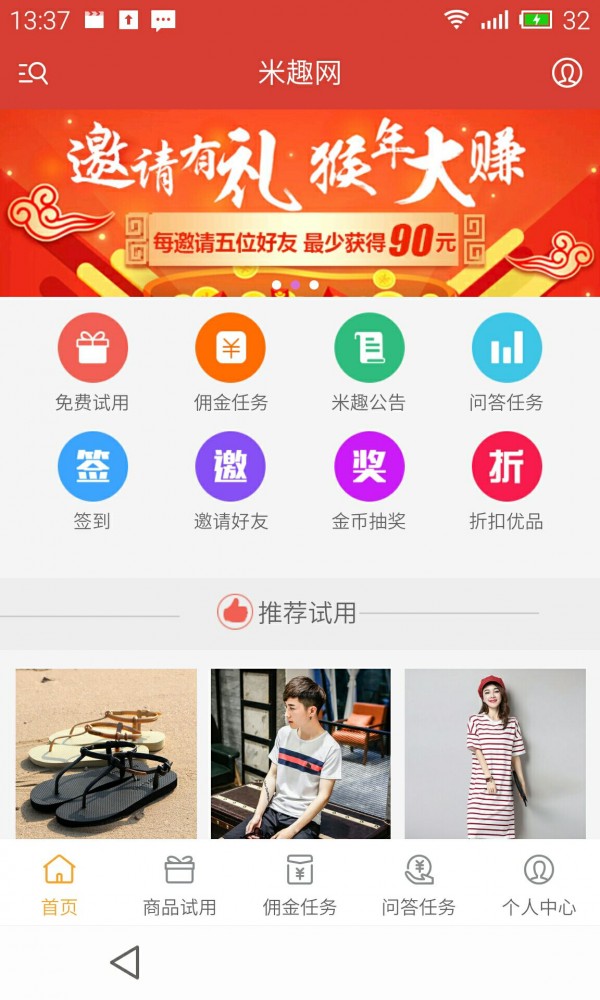Image resolution: width=600 pixels, height=1000 pixels.
Task: Open the search menu icon in the top bar
Action: [x=33, y=73]
